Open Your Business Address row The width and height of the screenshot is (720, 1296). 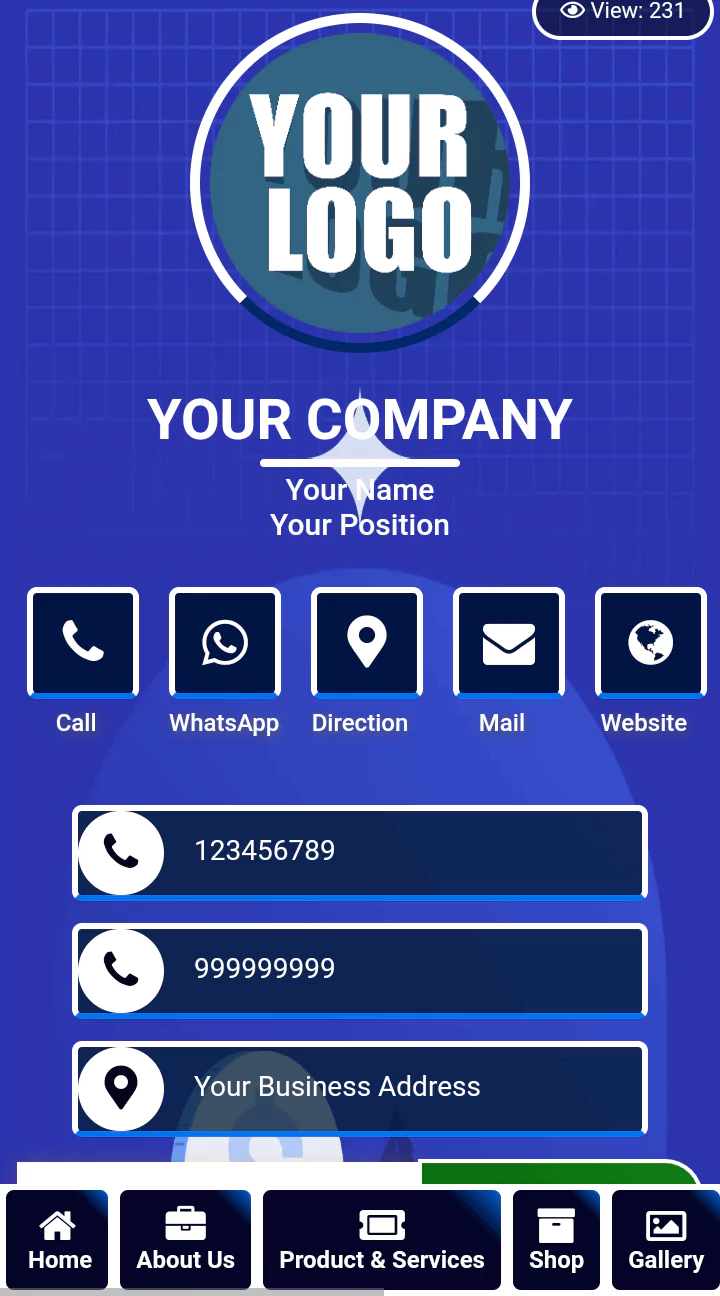click(x=360, y=1087)
